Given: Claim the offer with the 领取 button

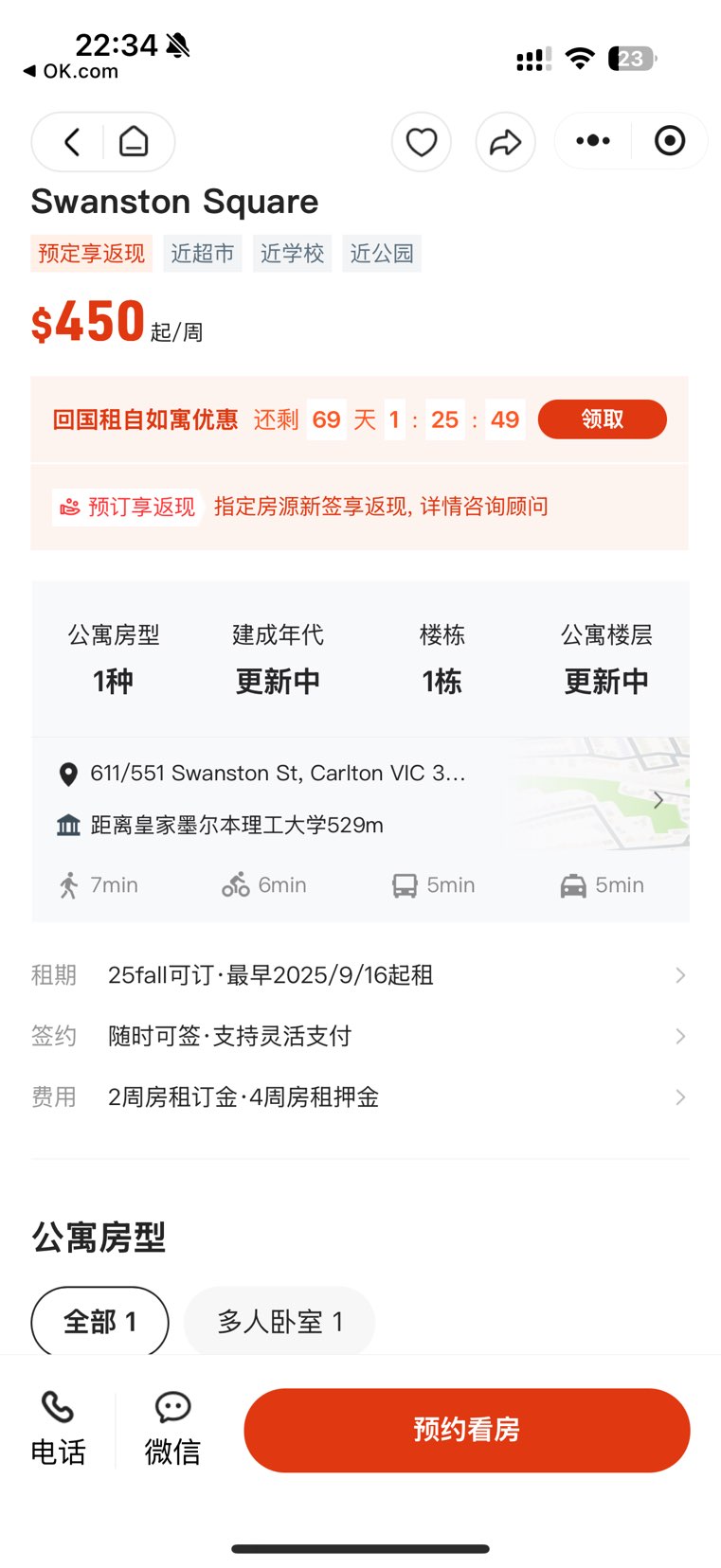Looking at the screenshot, I should click(x=602, y=419).
